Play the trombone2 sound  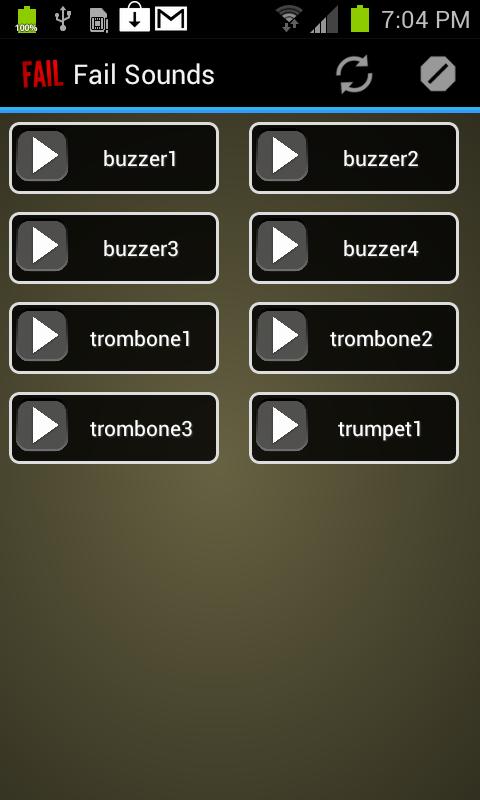[354, 338]
